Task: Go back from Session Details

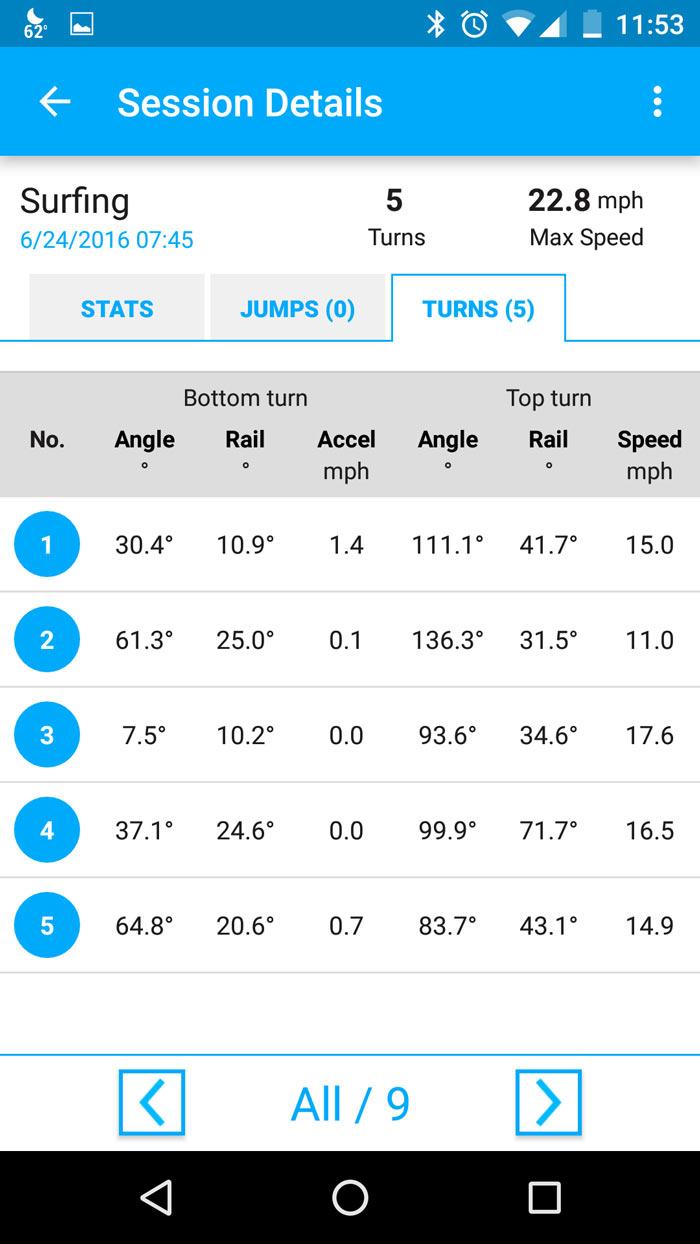Action: (55, 102)
